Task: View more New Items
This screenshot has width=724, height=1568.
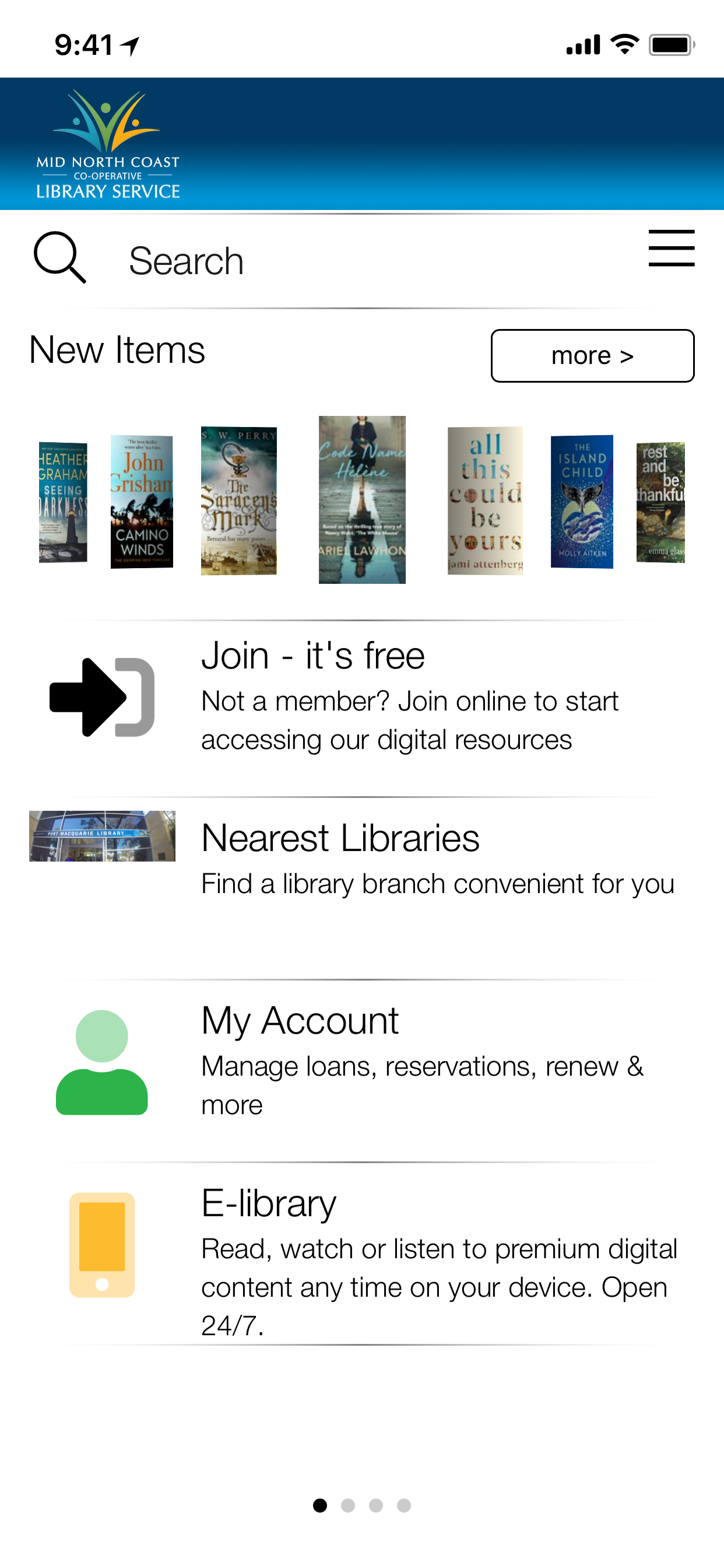Action: 592,356
